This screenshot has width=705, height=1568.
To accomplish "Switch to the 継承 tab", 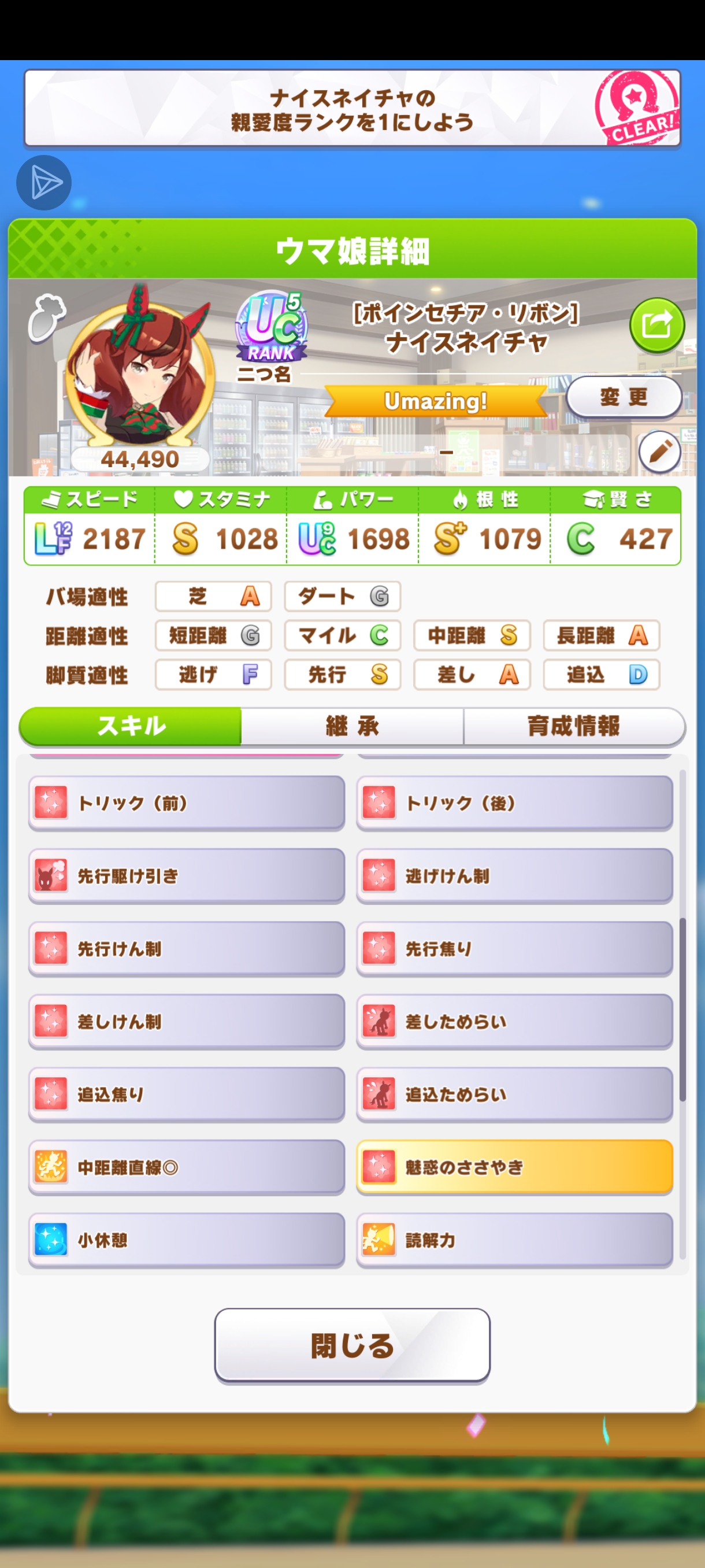I will (x=352, y=726).
